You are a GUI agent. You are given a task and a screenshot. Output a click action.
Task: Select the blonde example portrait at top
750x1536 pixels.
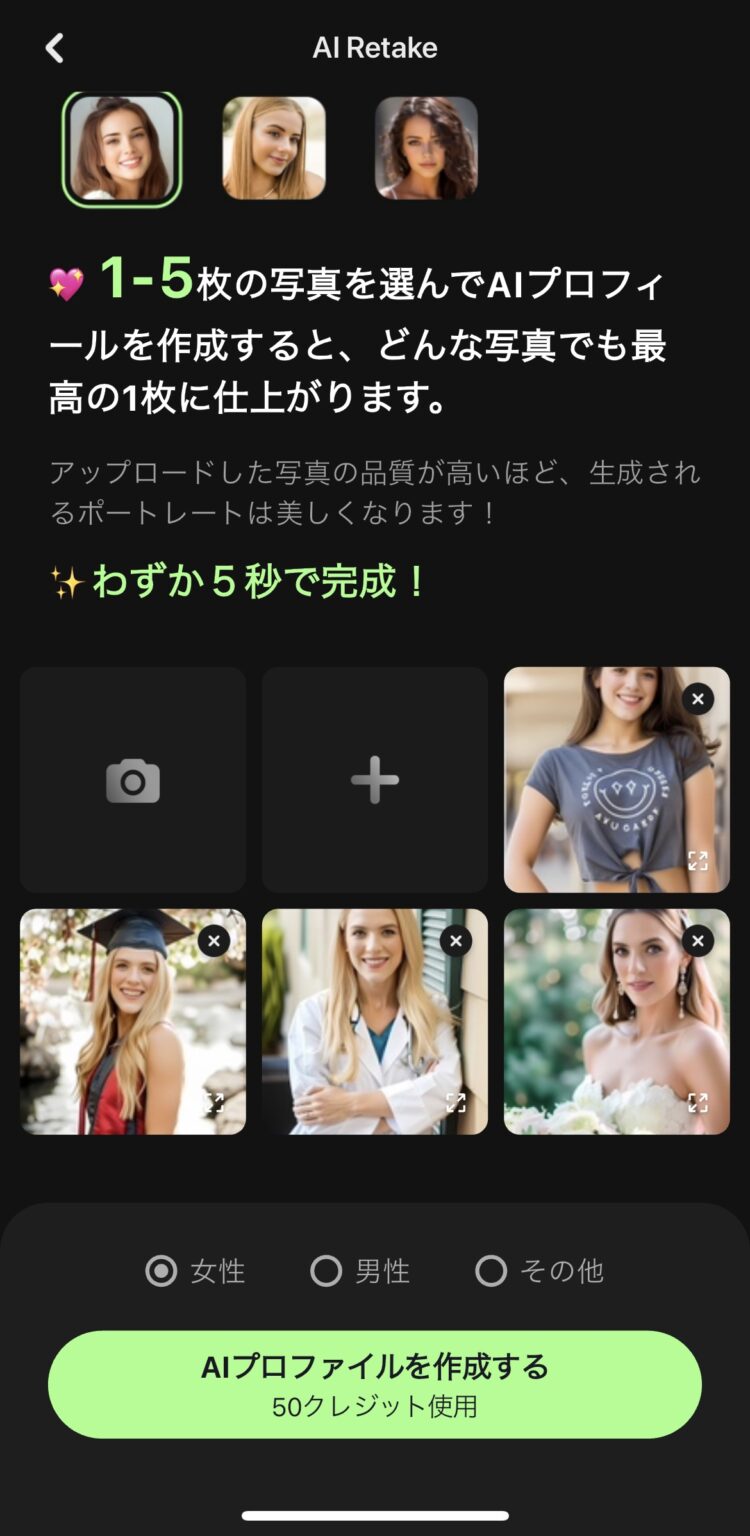pyautogui.click(x=274, y=148)
